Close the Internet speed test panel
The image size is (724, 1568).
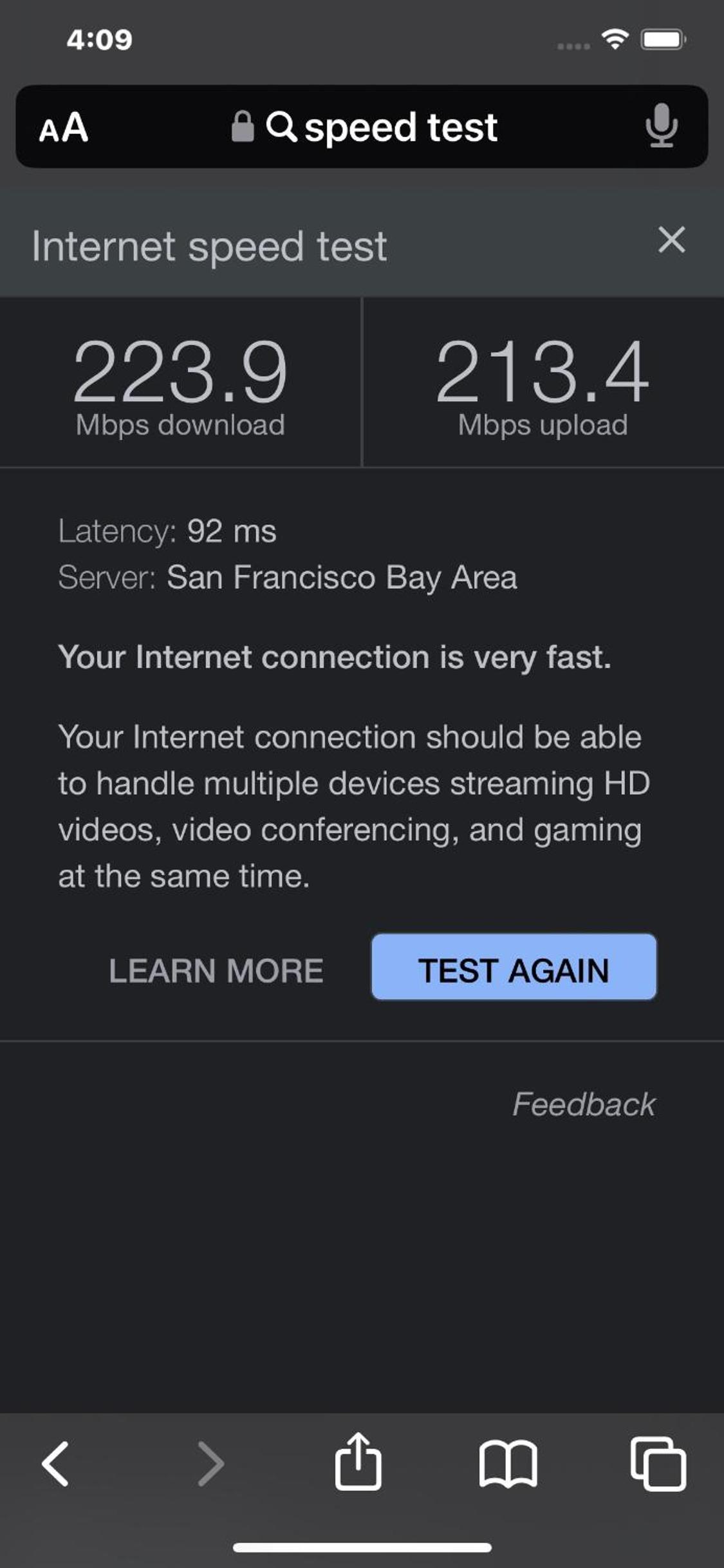point(671,240)
